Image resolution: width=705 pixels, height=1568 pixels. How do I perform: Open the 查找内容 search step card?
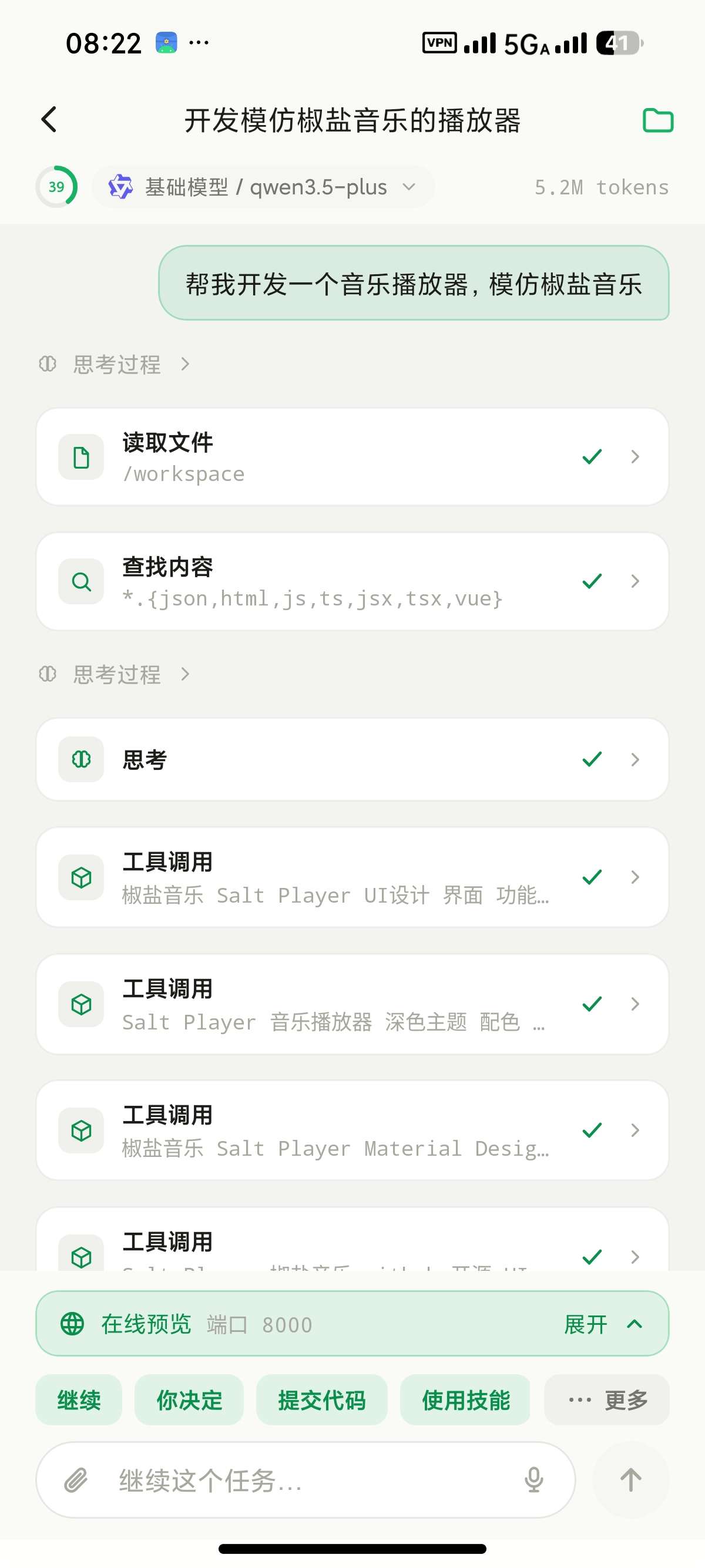coord(352,581)
